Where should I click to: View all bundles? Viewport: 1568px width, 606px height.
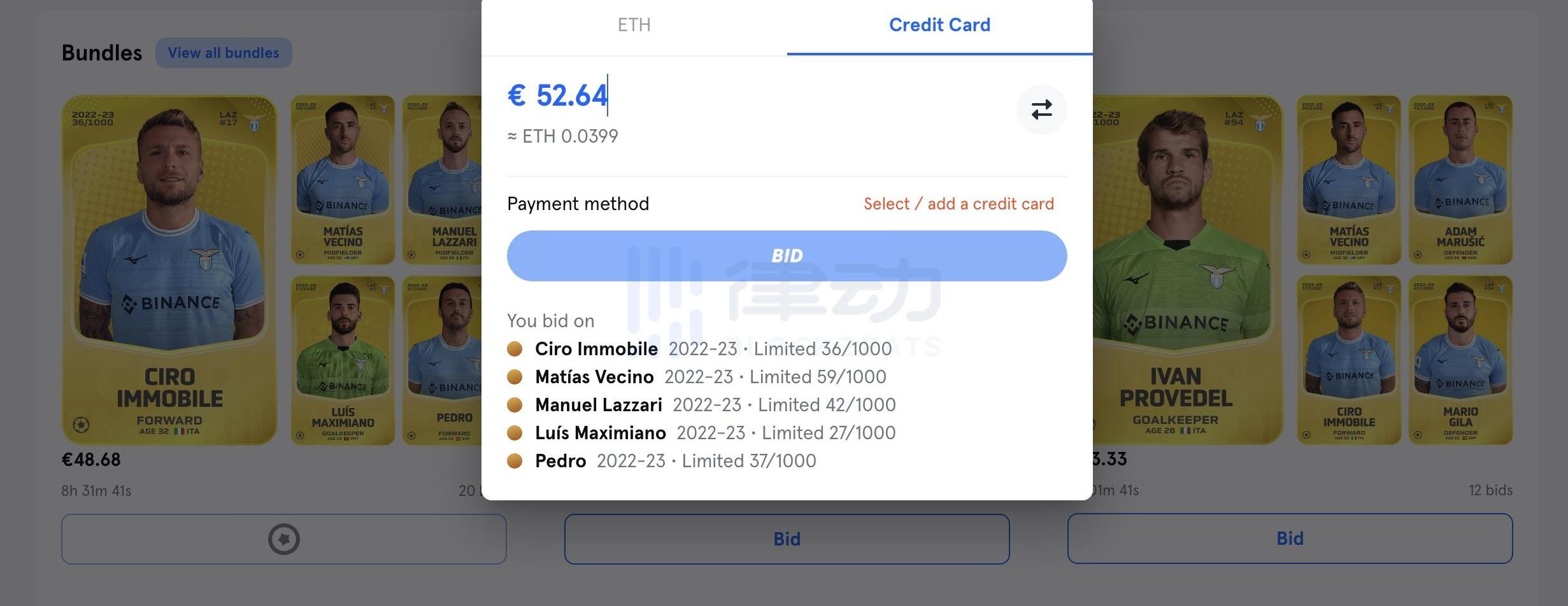[x=224, y=53]
